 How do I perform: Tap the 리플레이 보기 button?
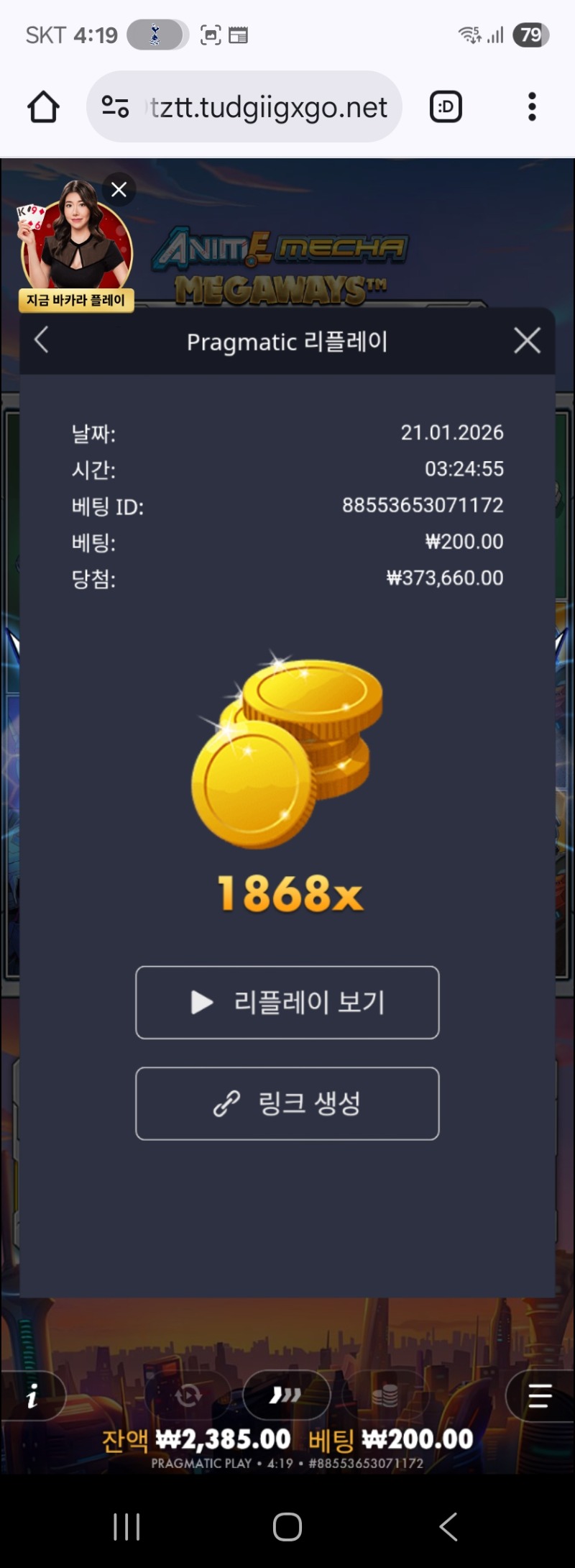pos(287,1002)
